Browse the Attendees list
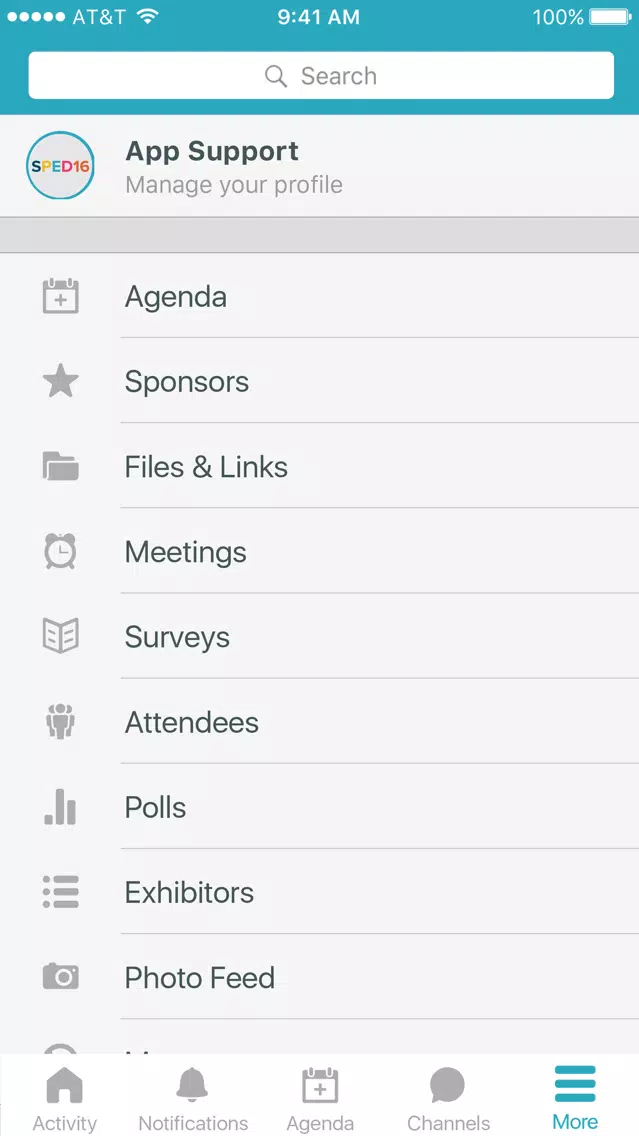This screenshot has height=1136, width=639. (320, 722)
